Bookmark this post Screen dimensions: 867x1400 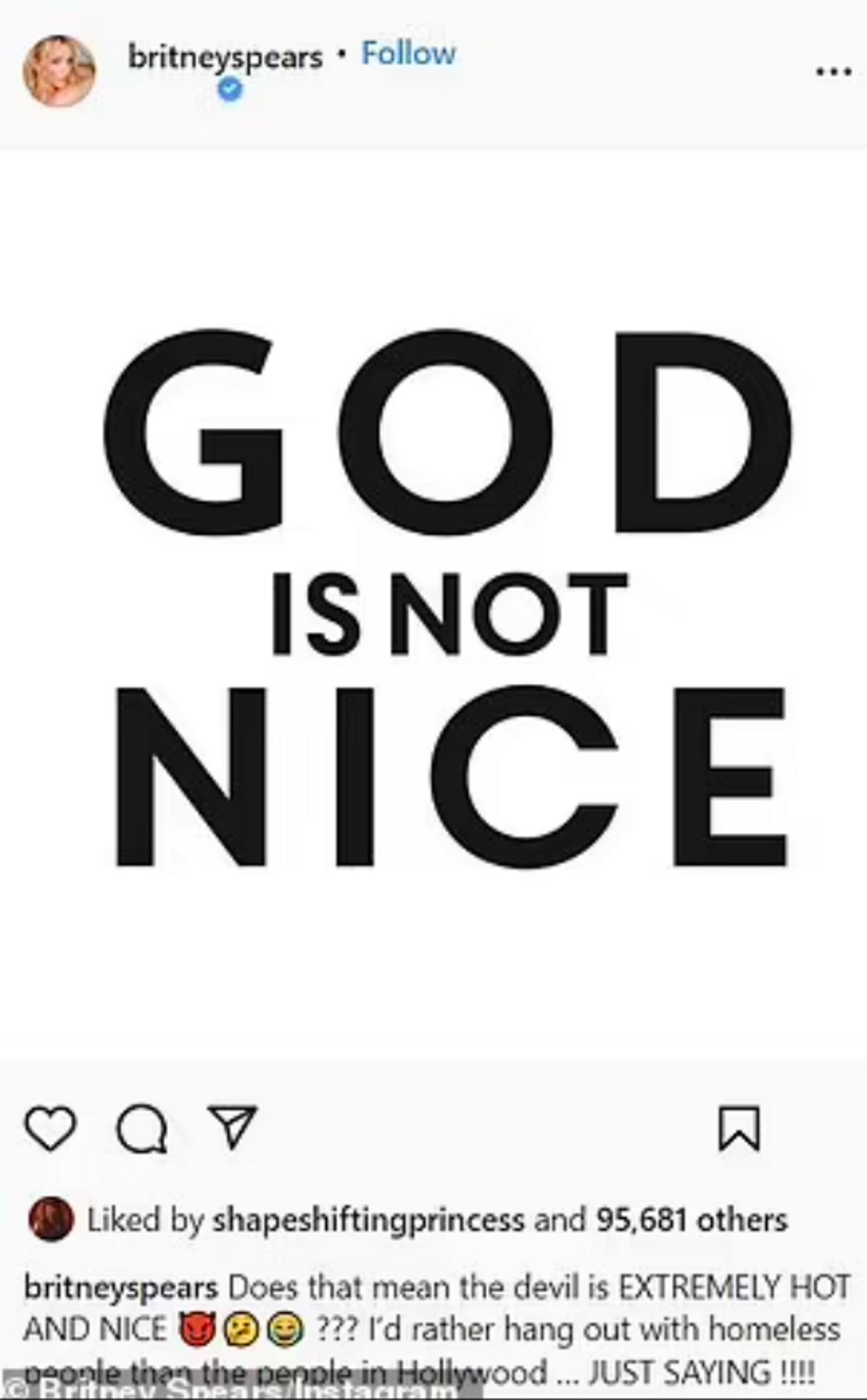[739, 1129]
